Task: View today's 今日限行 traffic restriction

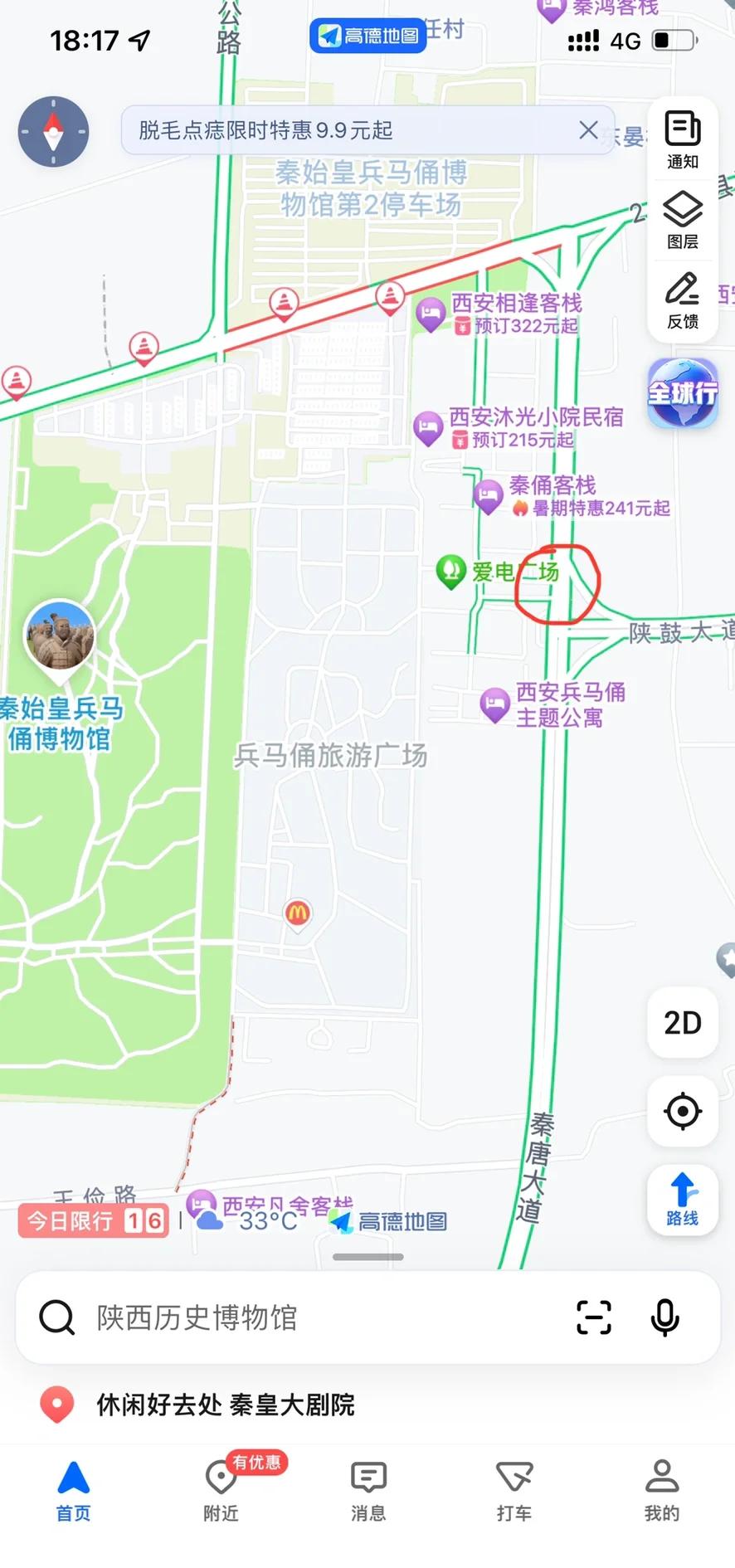Action: coord(94,1220)
